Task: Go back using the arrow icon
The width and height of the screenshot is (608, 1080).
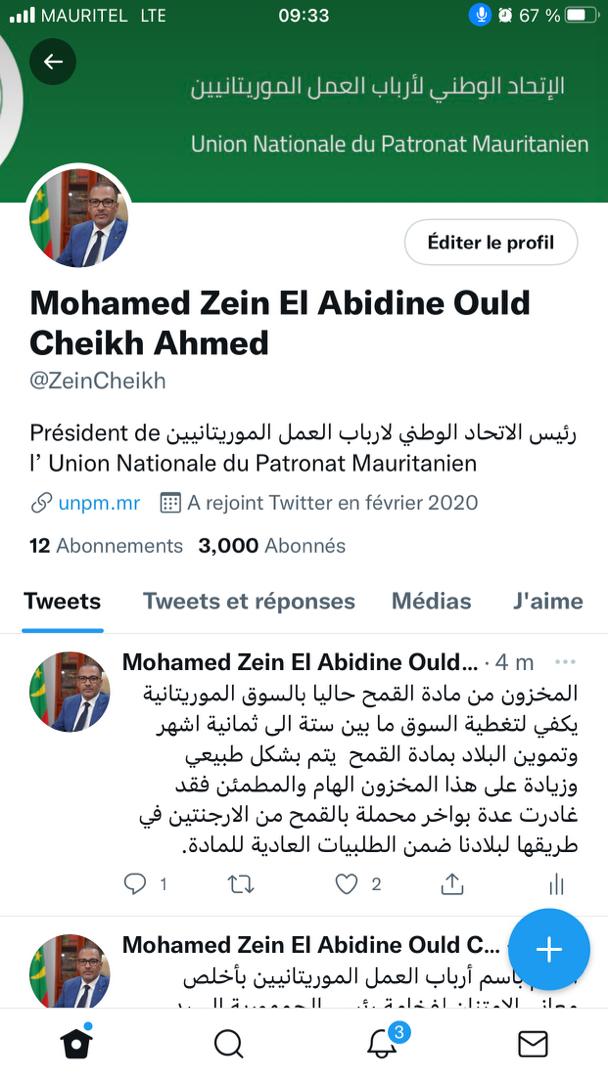Action: (53, 62)
